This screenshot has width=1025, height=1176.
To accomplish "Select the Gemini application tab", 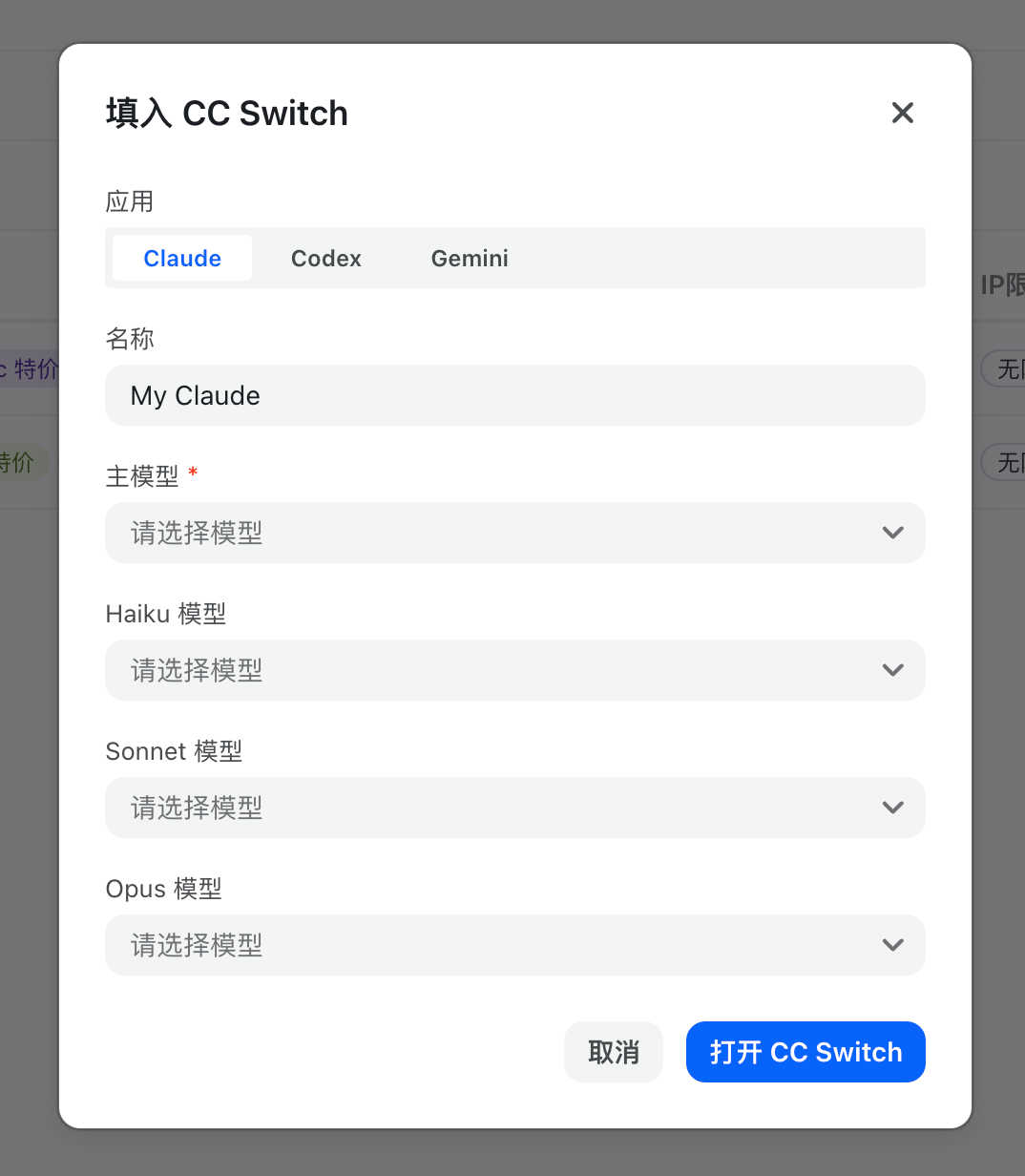I will pos(470,258).
